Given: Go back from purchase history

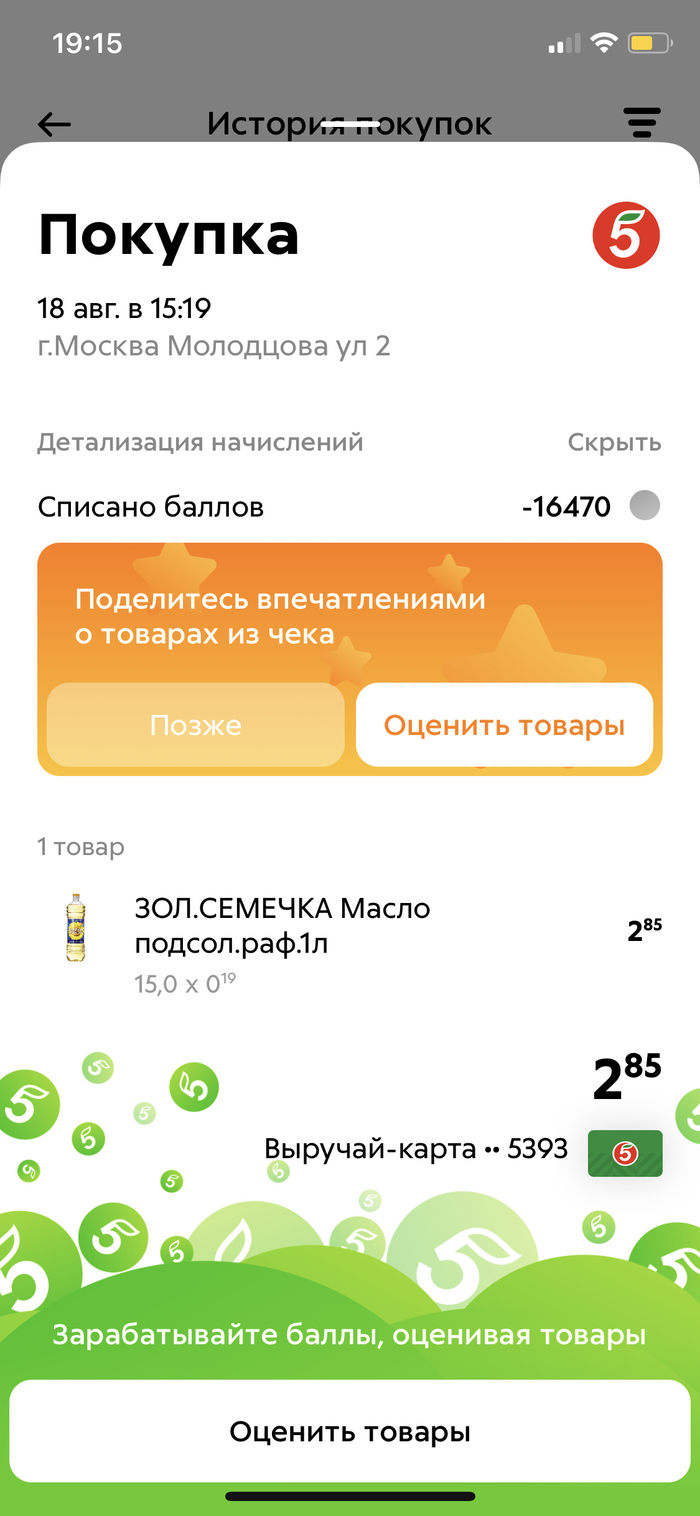Looking at the screenshot, I should (x=55, y=124).
